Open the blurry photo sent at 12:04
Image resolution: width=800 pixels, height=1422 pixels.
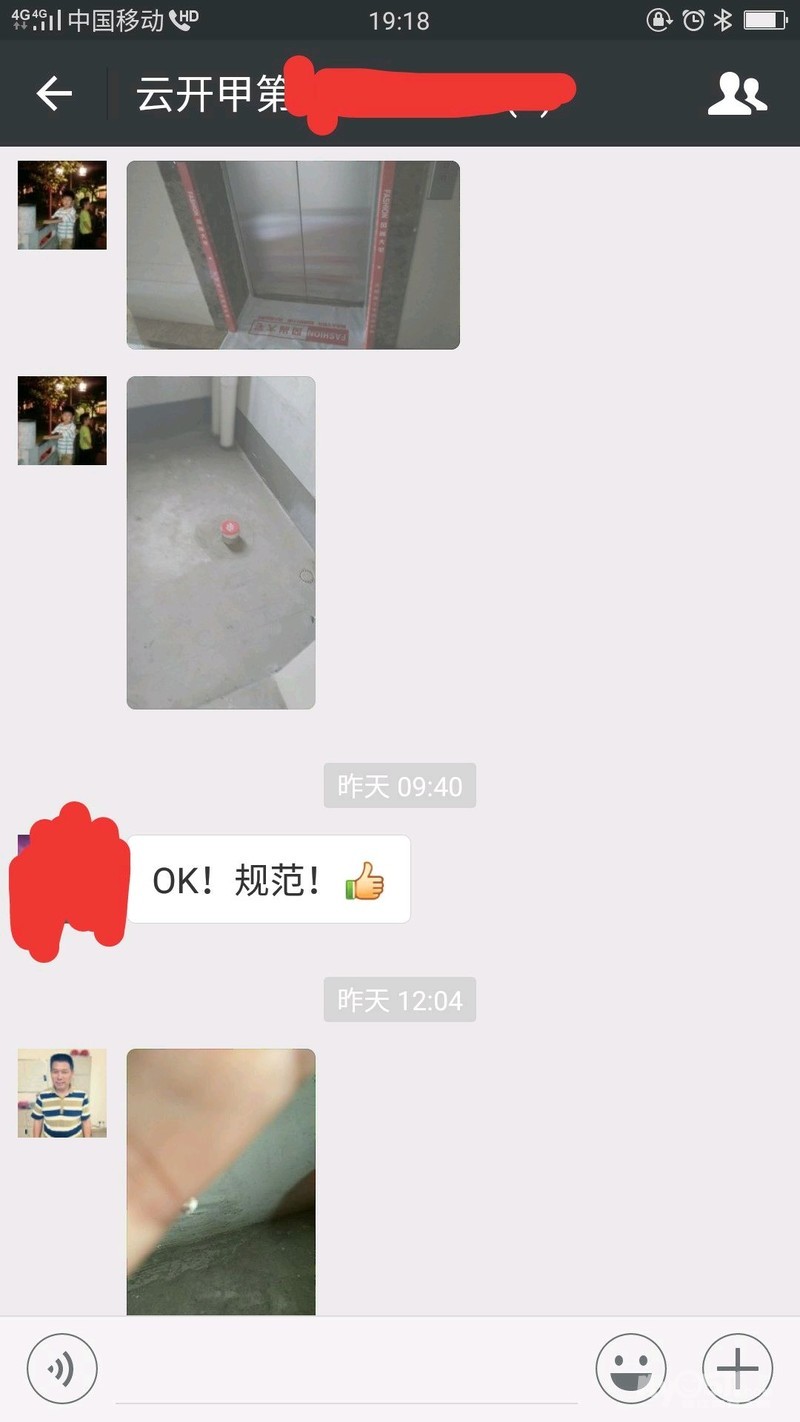pyautogui.click(x=220, y=1180)
